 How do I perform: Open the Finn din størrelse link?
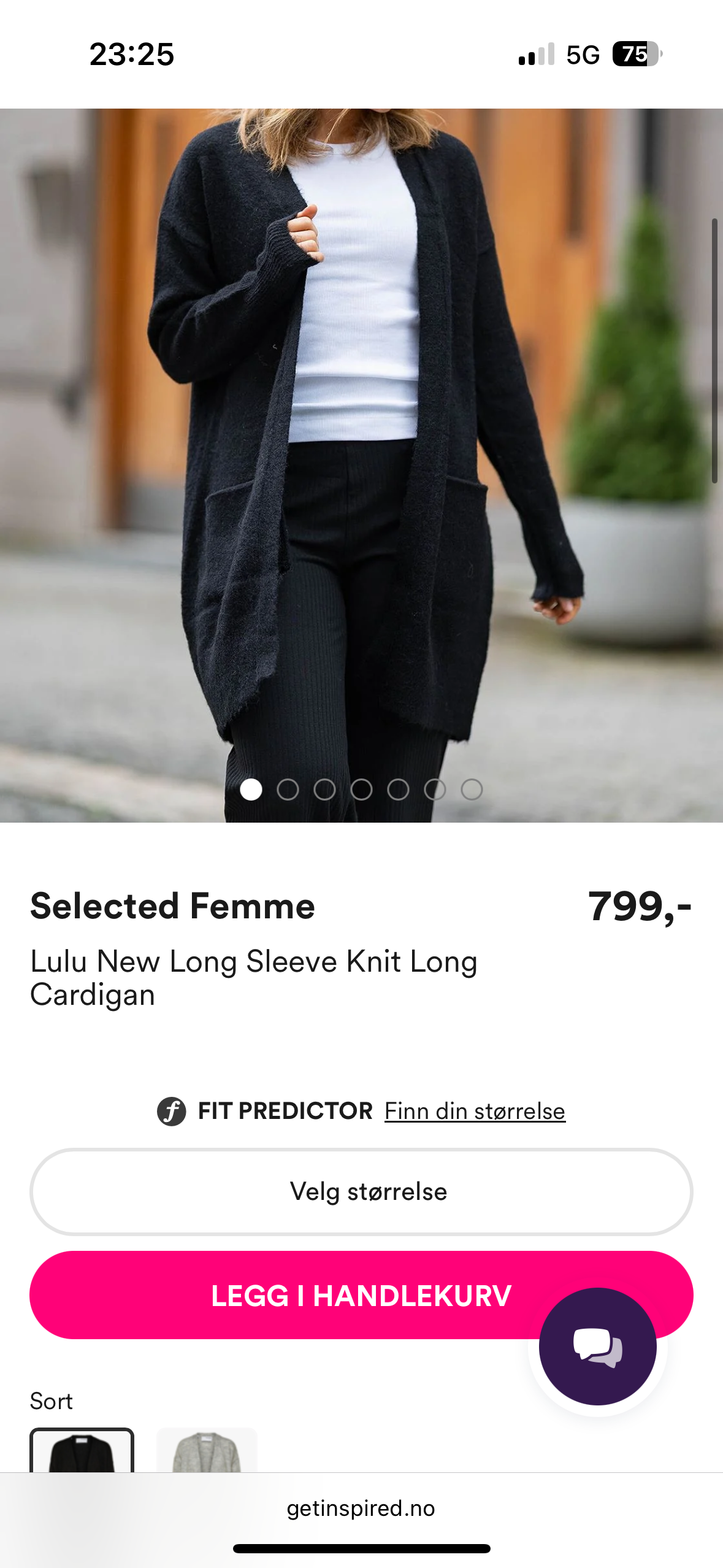475,1111
